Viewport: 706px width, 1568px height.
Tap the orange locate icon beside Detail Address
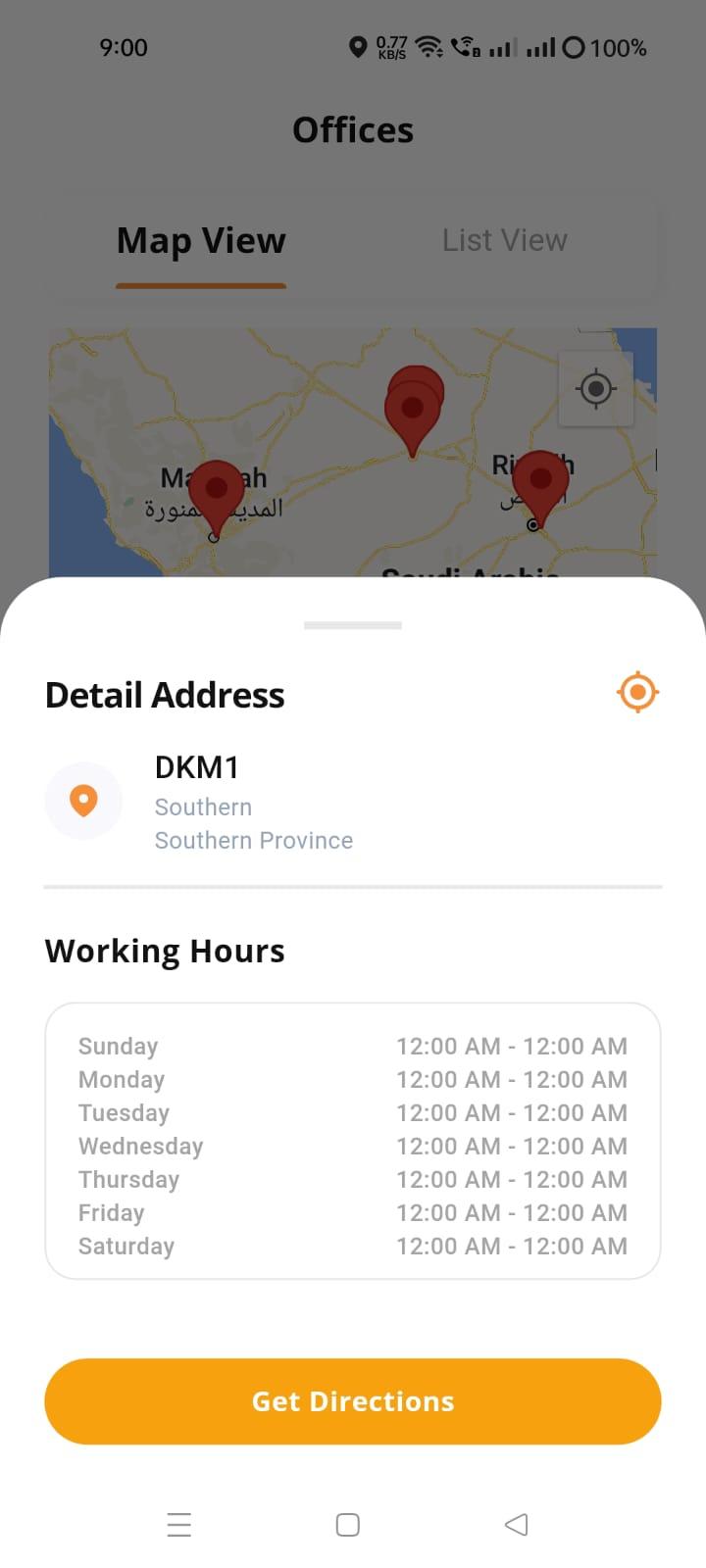pos(637,693)
